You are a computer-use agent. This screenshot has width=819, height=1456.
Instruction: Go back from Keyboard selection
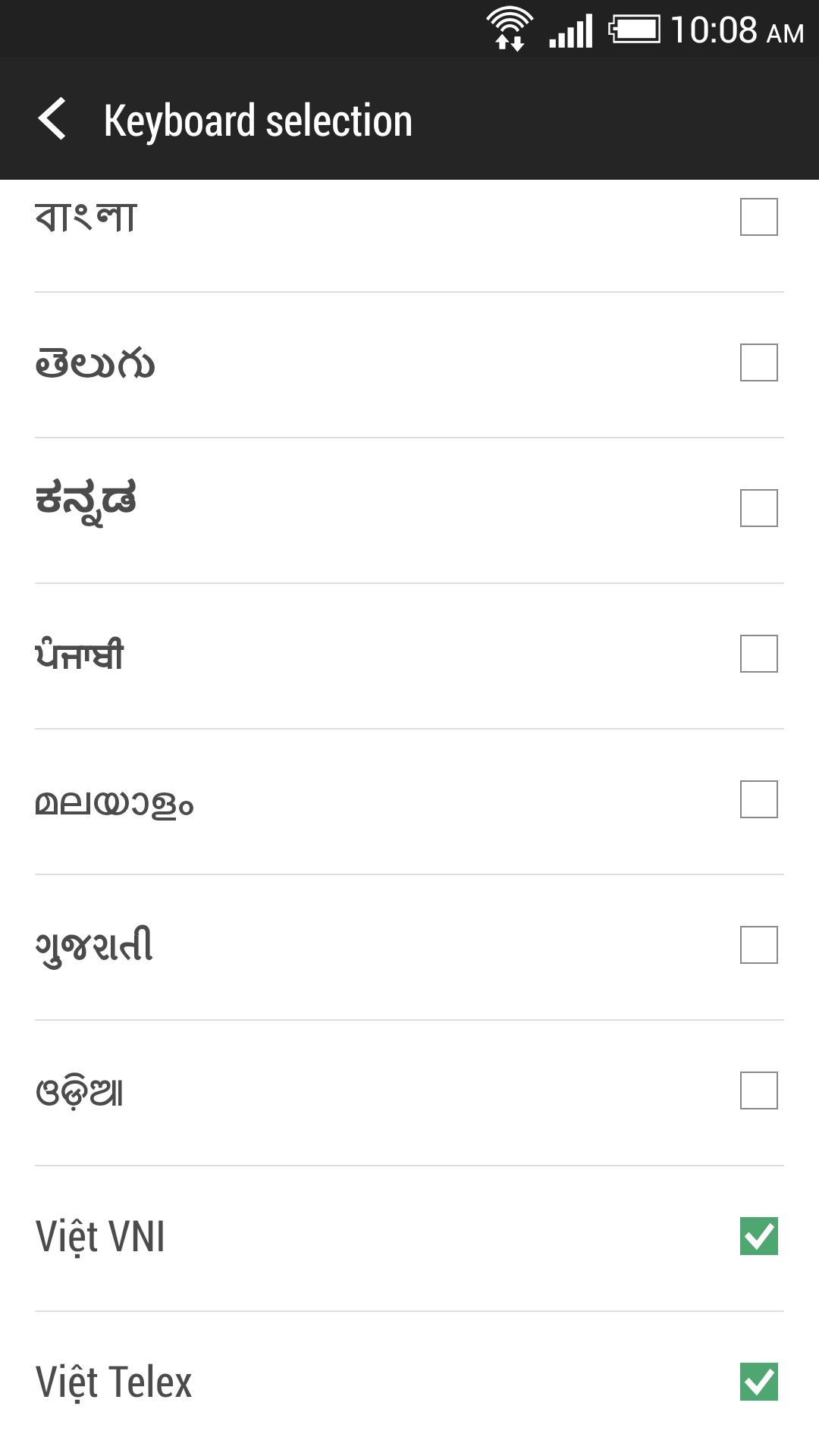[53, 120]
